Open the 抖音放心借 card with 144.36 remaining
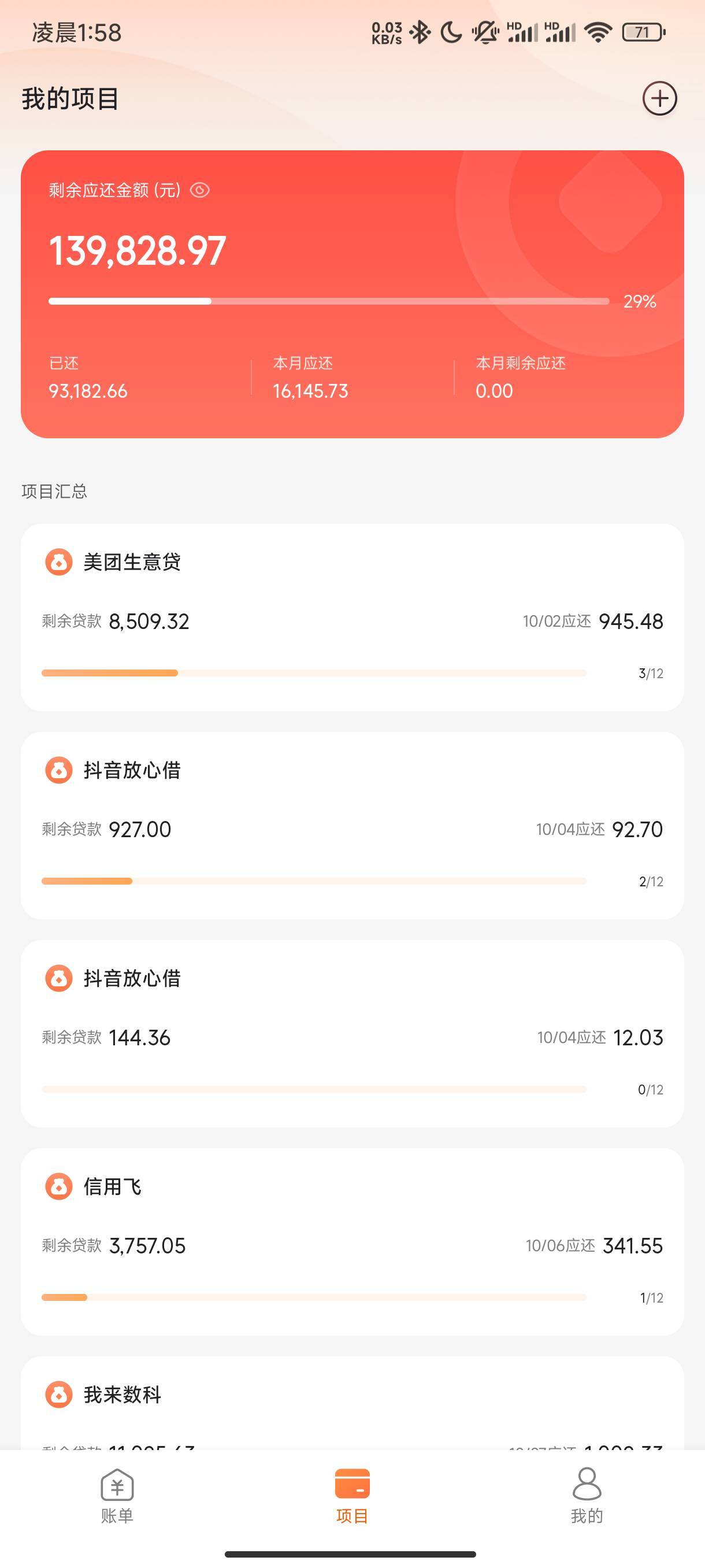 coord(352,1034)
